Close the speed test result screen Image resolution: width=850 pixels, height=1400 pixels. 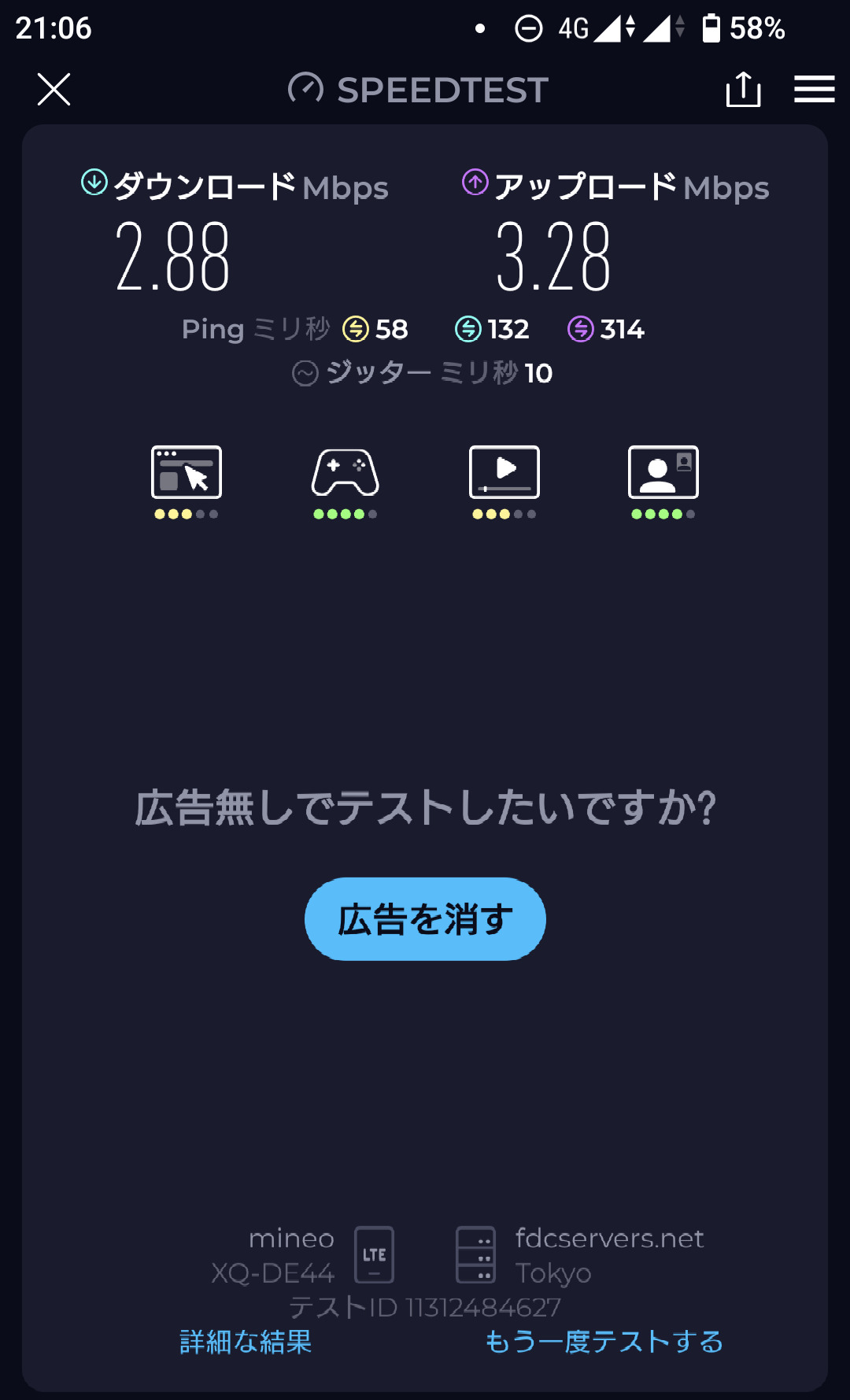click(x=54, y=89)
